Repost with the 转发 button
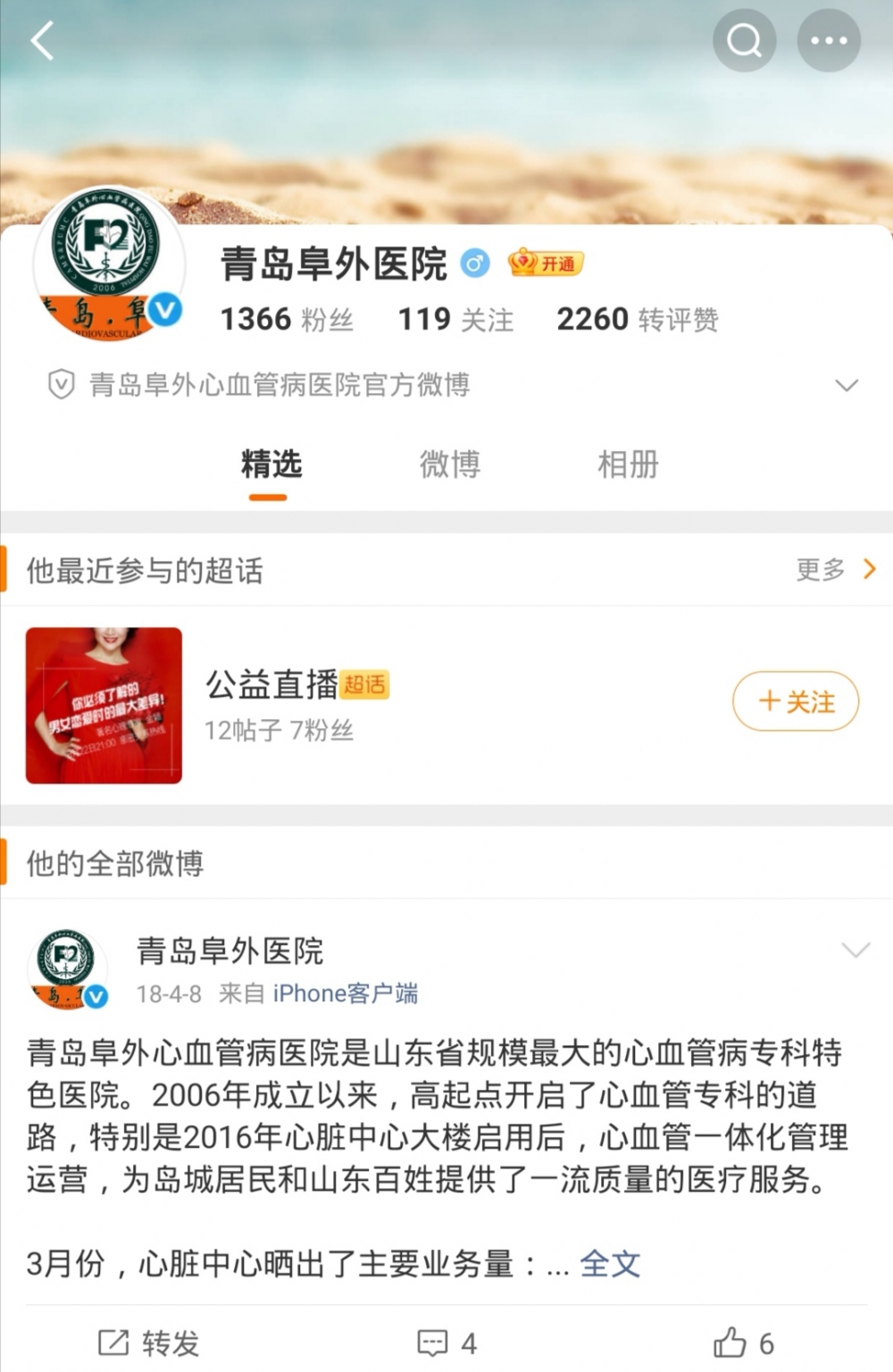 pyautogui.click(x=148, y=1343)
